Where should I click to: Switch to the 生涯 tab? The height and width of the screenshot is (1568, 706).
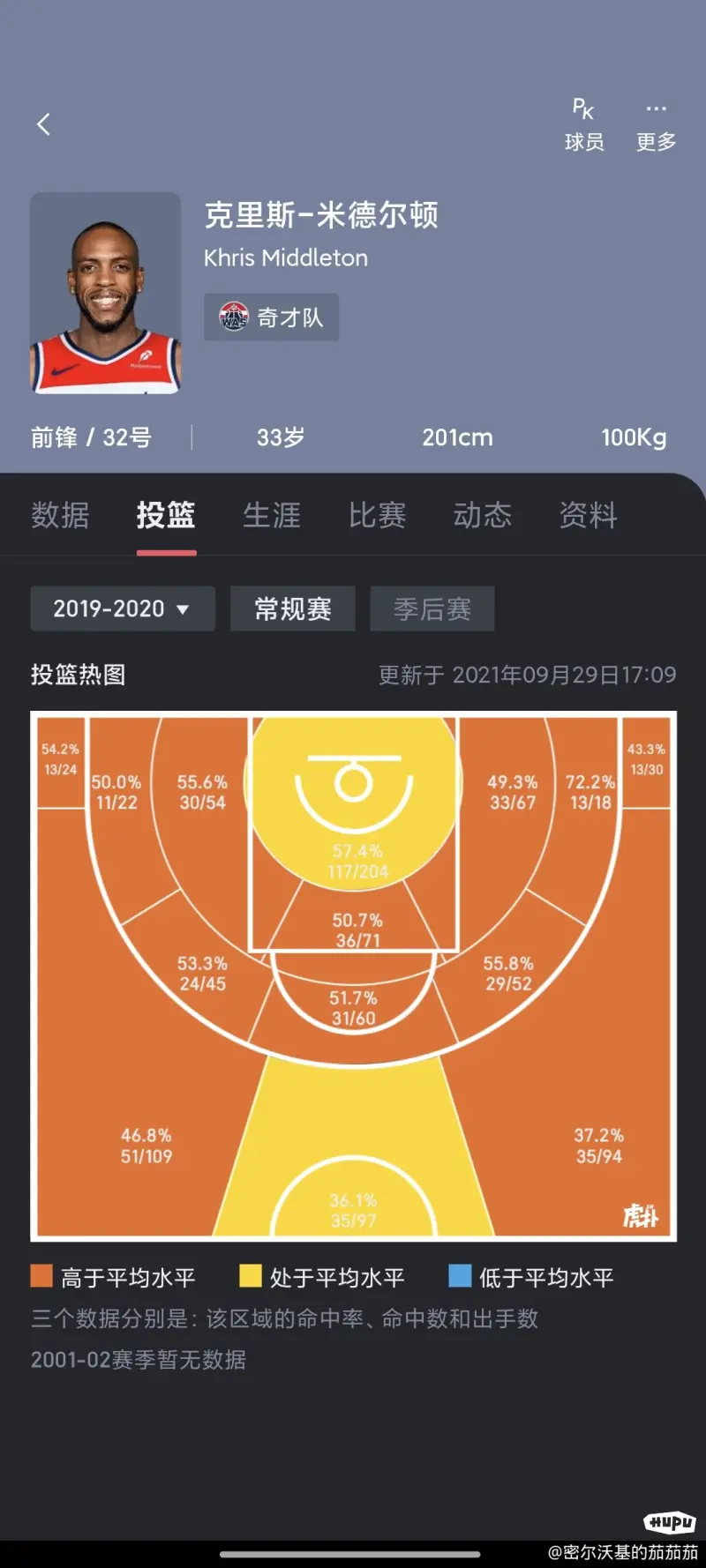click(x=272, y=515)
